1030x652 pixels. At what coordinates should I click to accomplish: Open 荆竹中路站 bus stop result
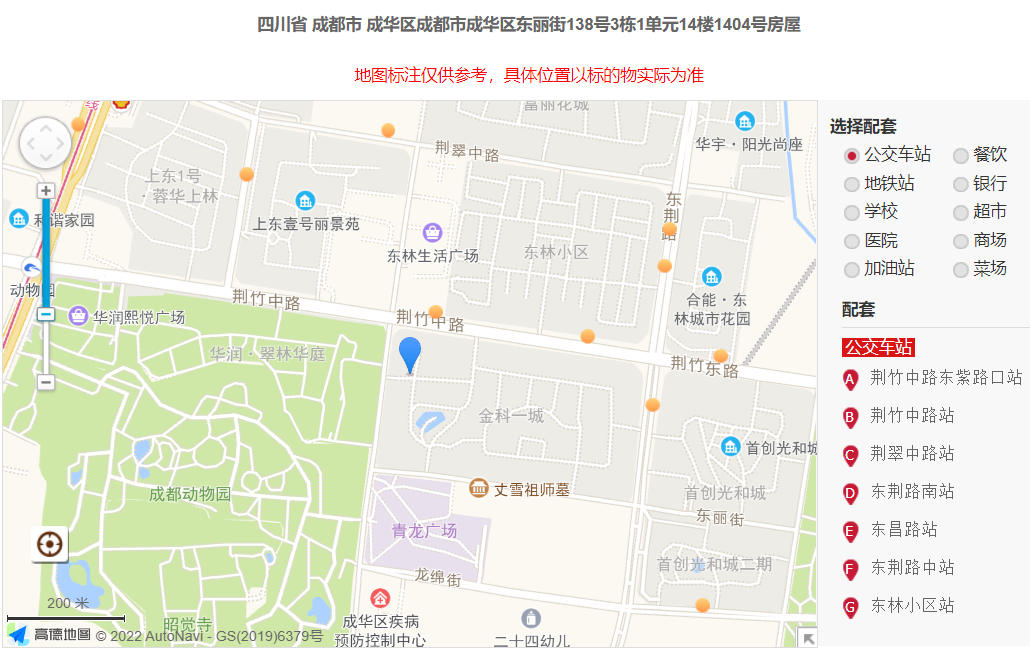[912, 416]
